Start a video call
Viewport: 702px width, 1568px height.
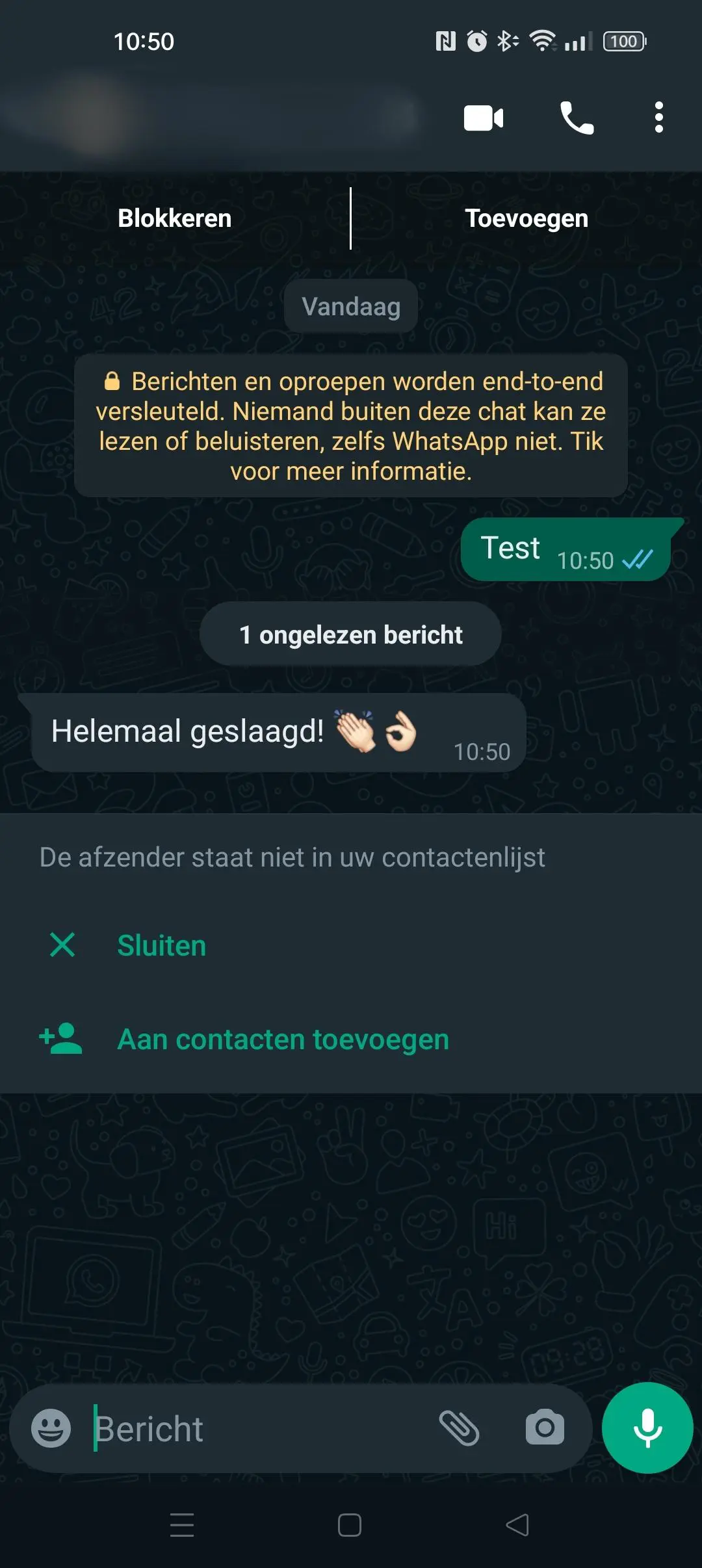coord(484,118)
